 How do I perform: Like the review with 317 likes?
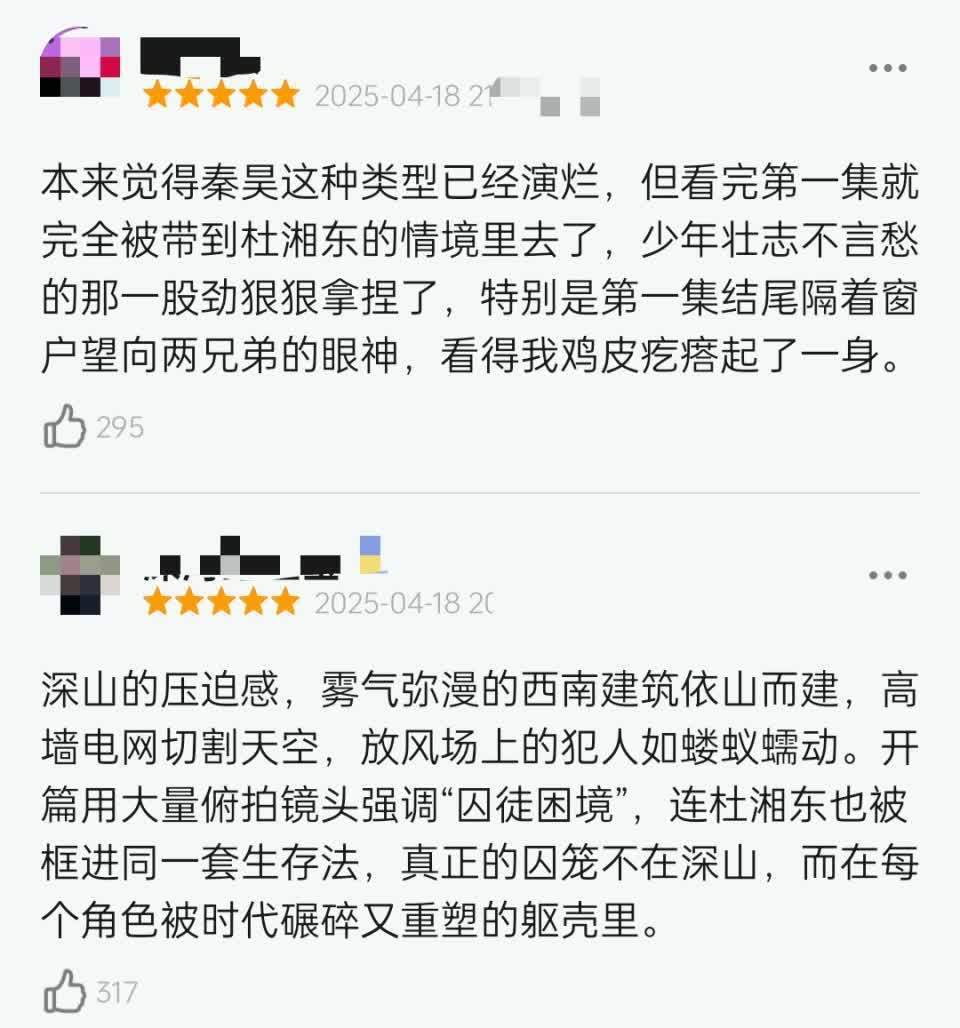[66, 992]
